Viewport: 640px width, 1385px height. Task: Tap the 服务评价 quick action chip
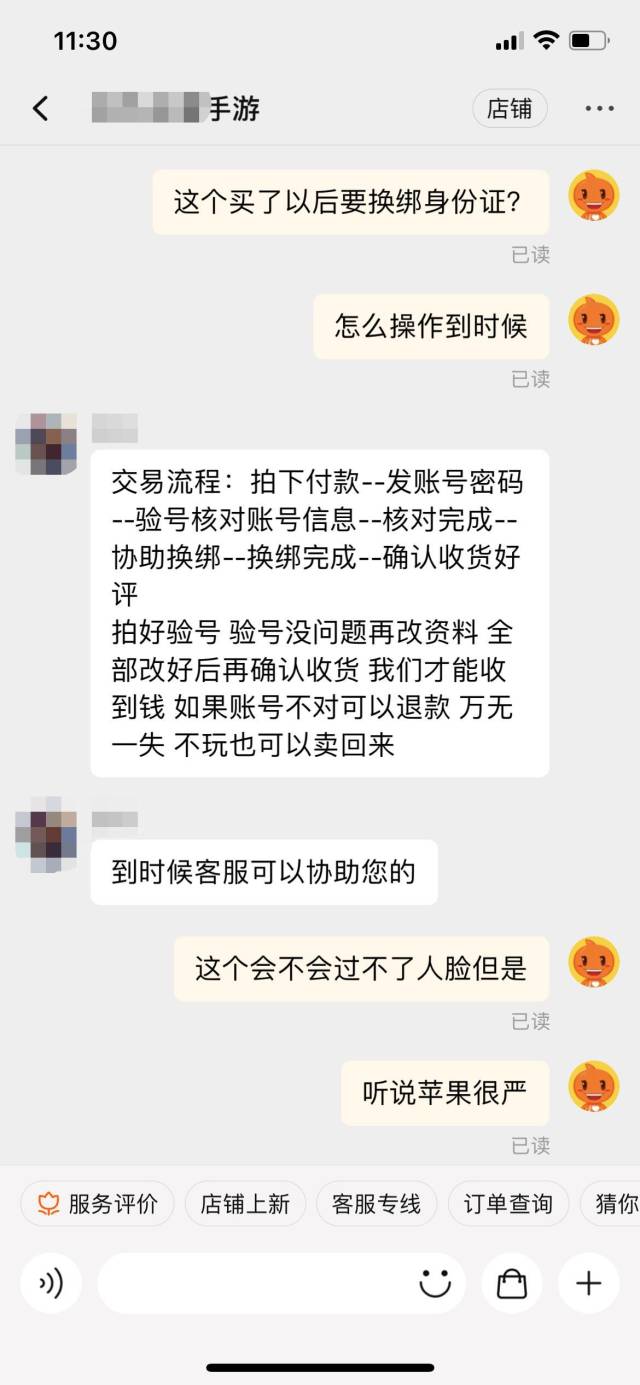click(97, 1204)
